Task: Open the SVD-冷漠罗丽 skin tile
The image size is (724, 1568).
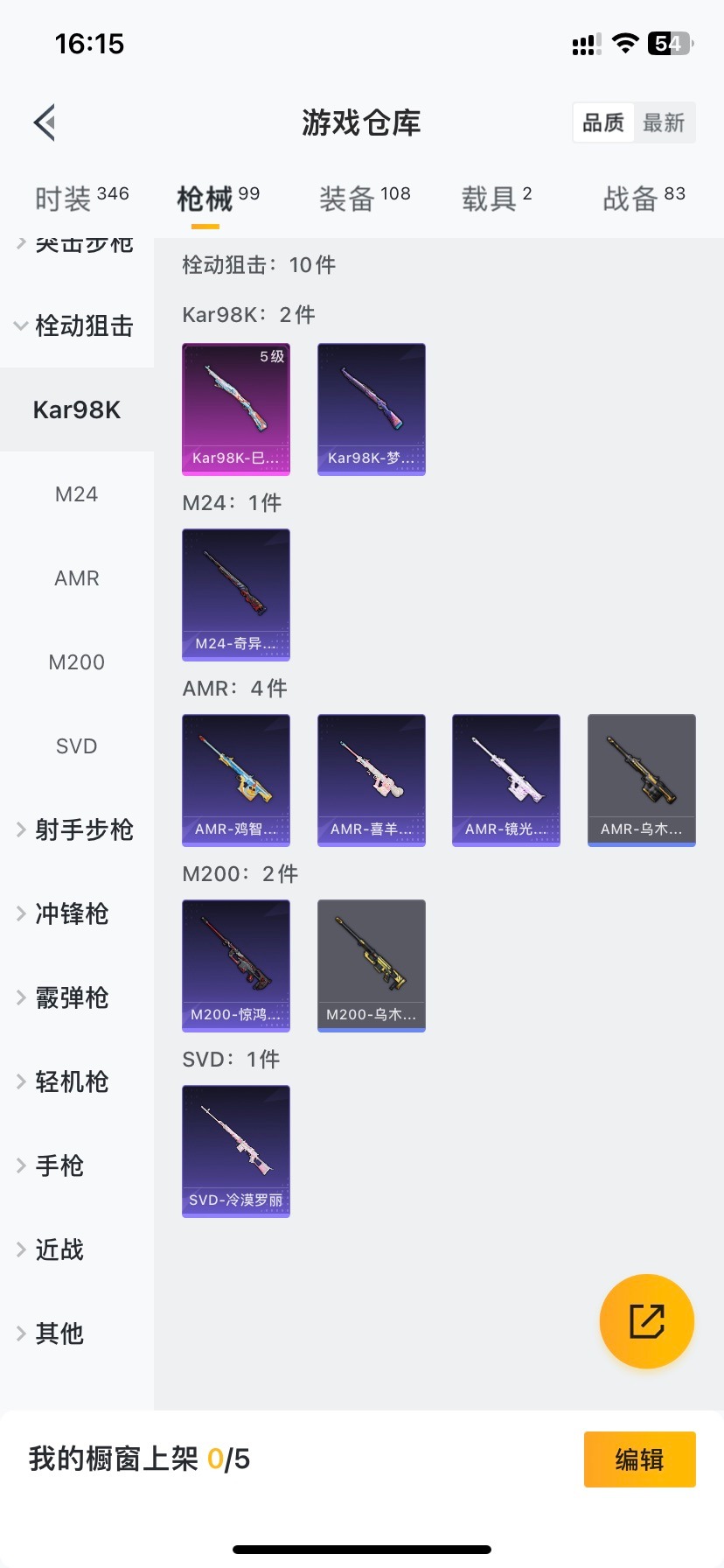Action: [x=236, y=1151]
